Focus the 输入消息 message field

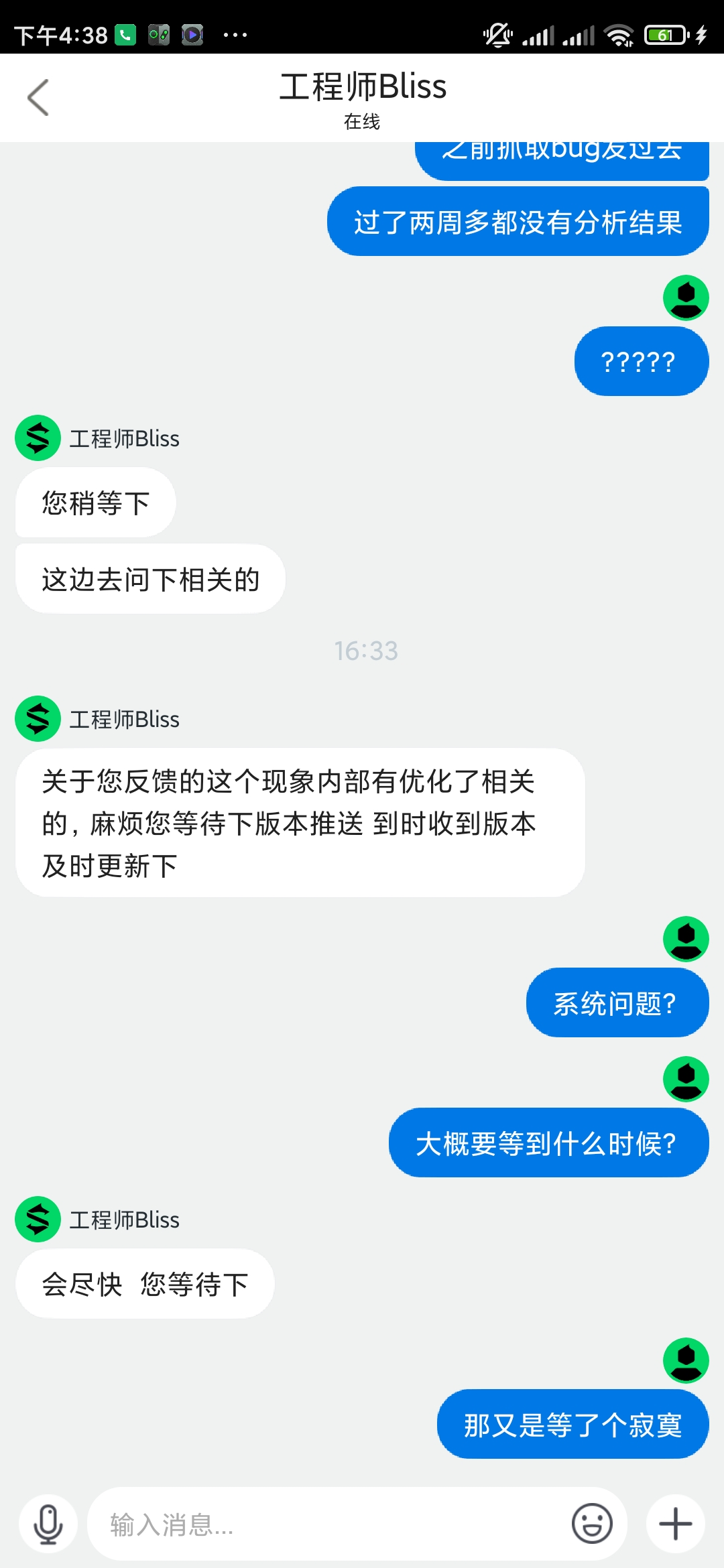(328, 1524)
